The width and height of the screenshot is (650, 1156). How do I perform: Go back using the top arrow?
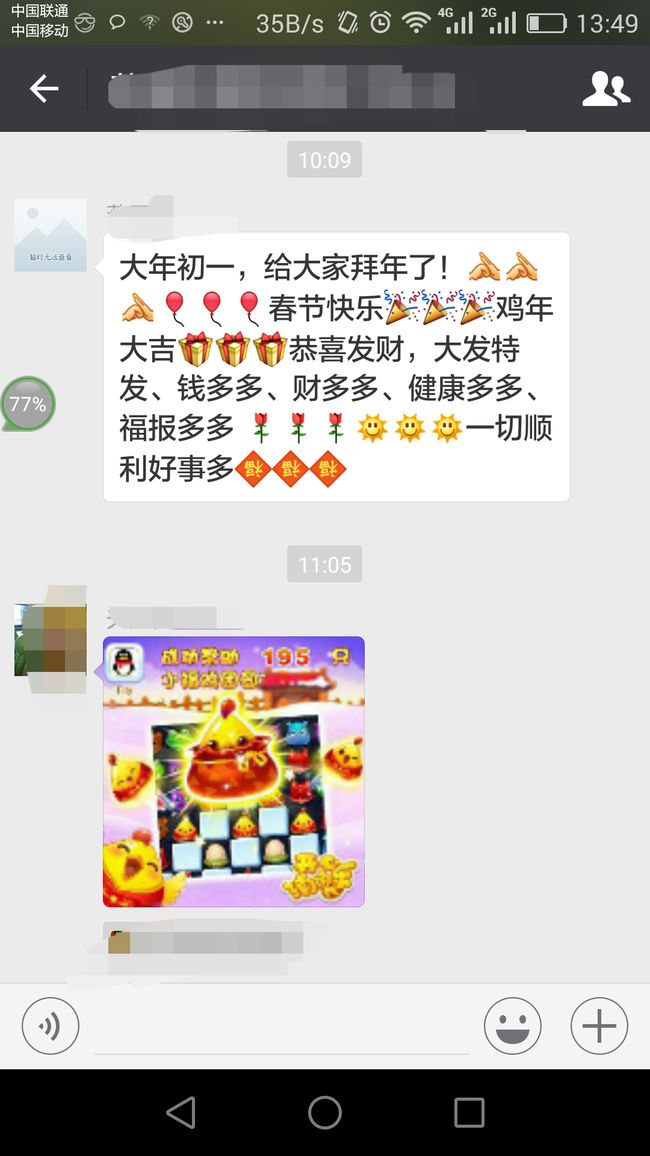(43, 88)
